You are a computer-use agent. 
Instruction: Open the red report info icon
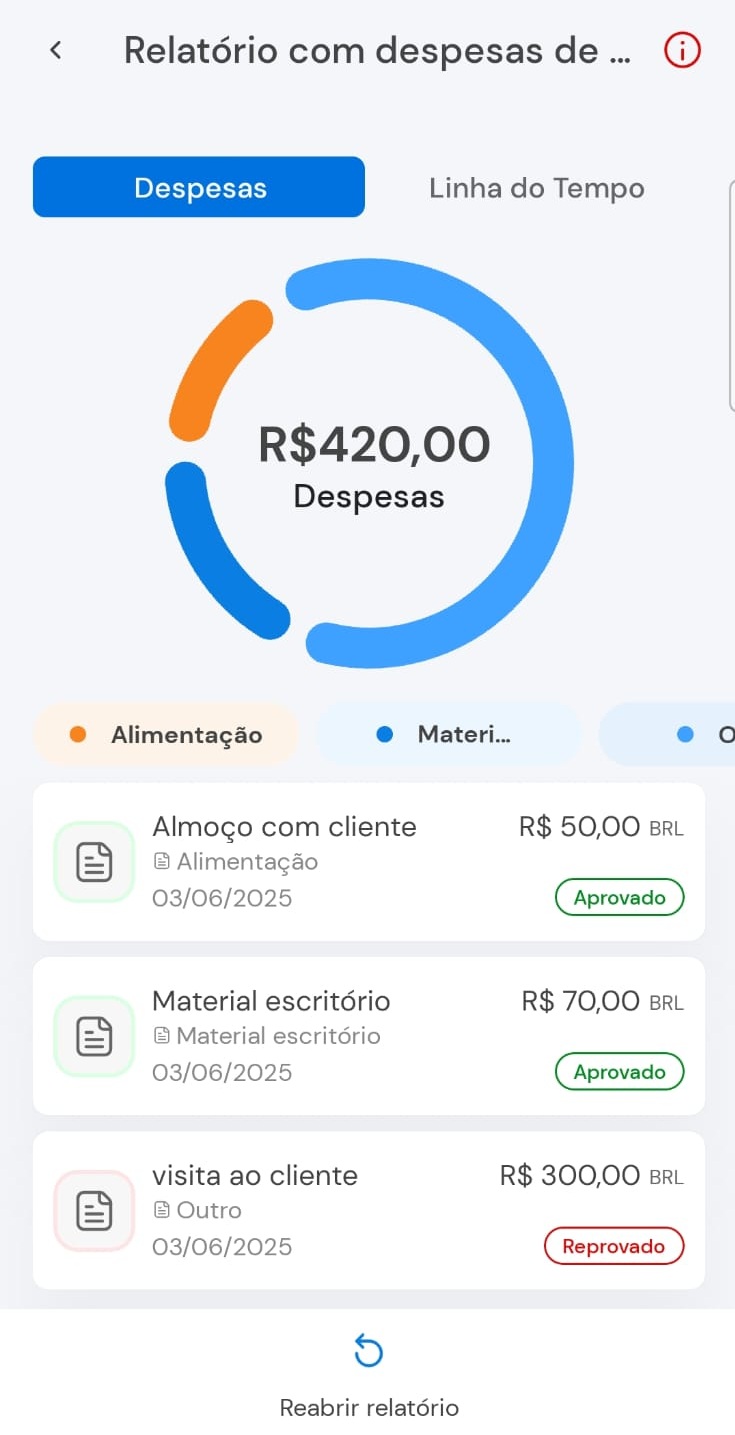click(x=683, y=50)
